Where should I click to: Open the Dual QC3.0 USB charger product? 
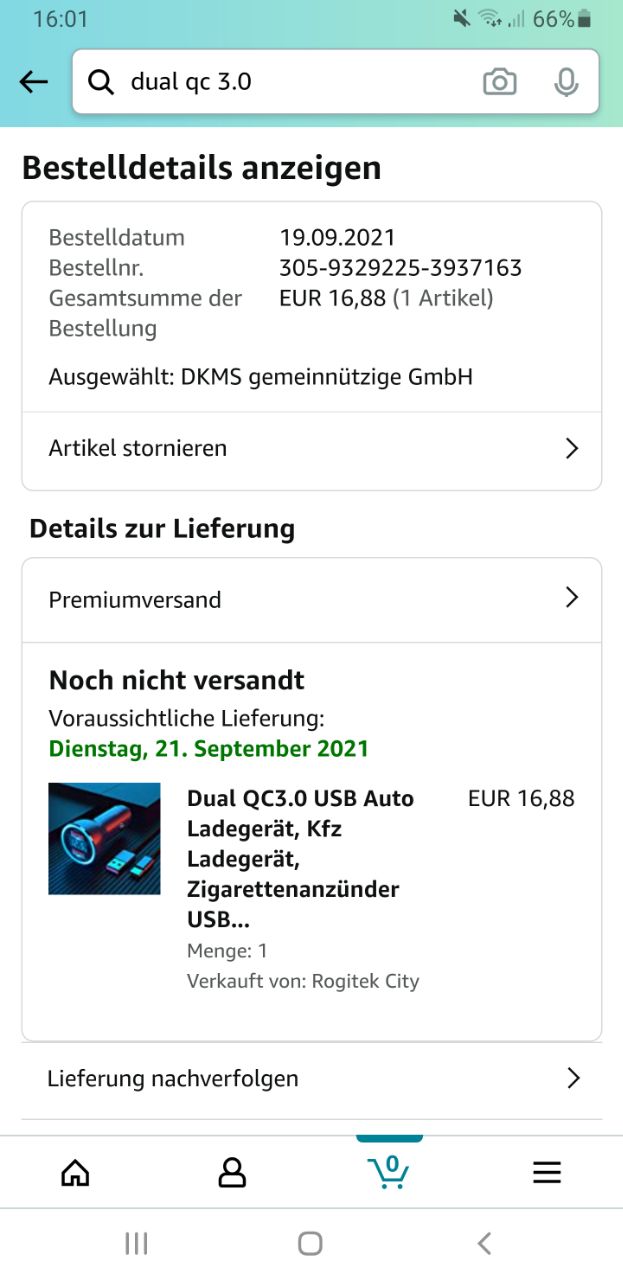(x=300, y=859)
